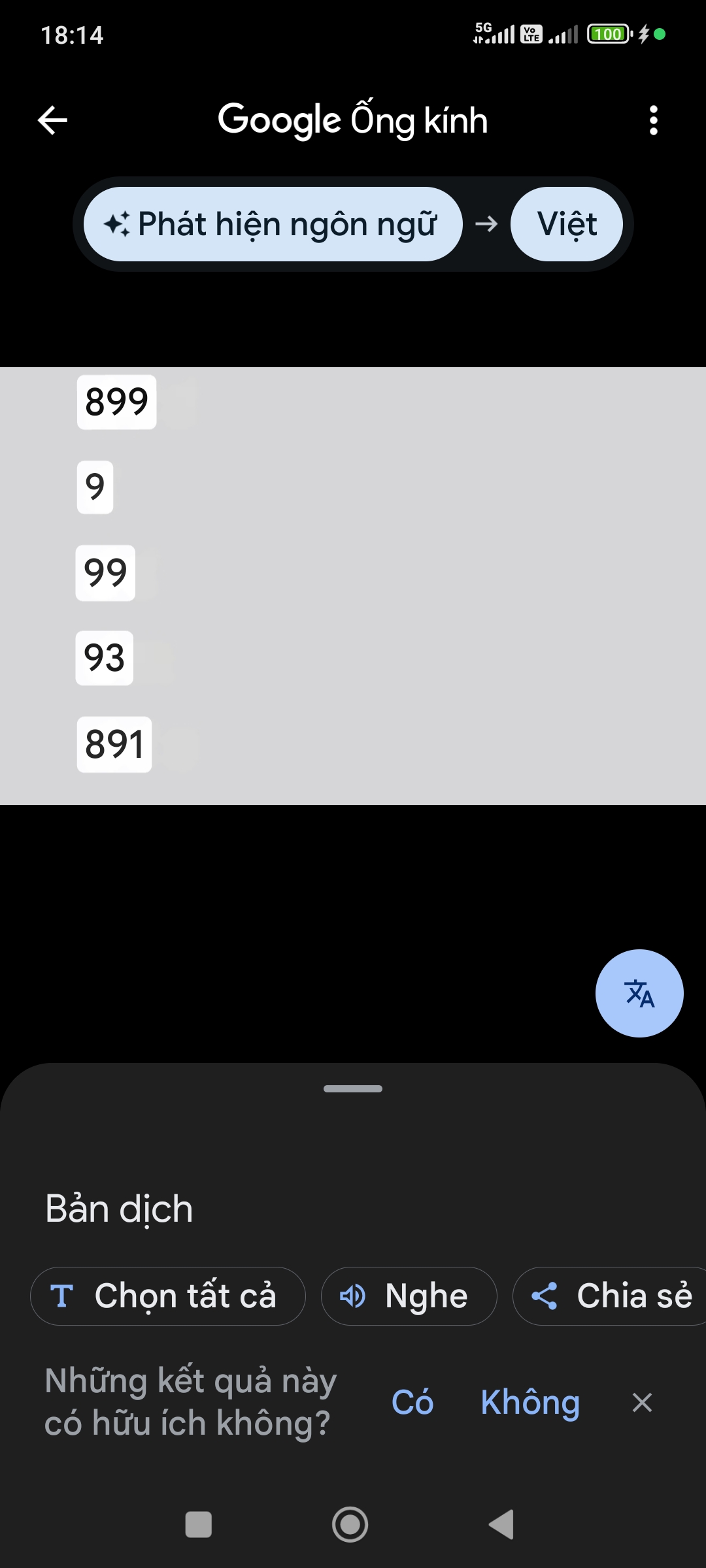Select the detected text 891
This screenshot has height=1568, width=706.
pos(114,745)
